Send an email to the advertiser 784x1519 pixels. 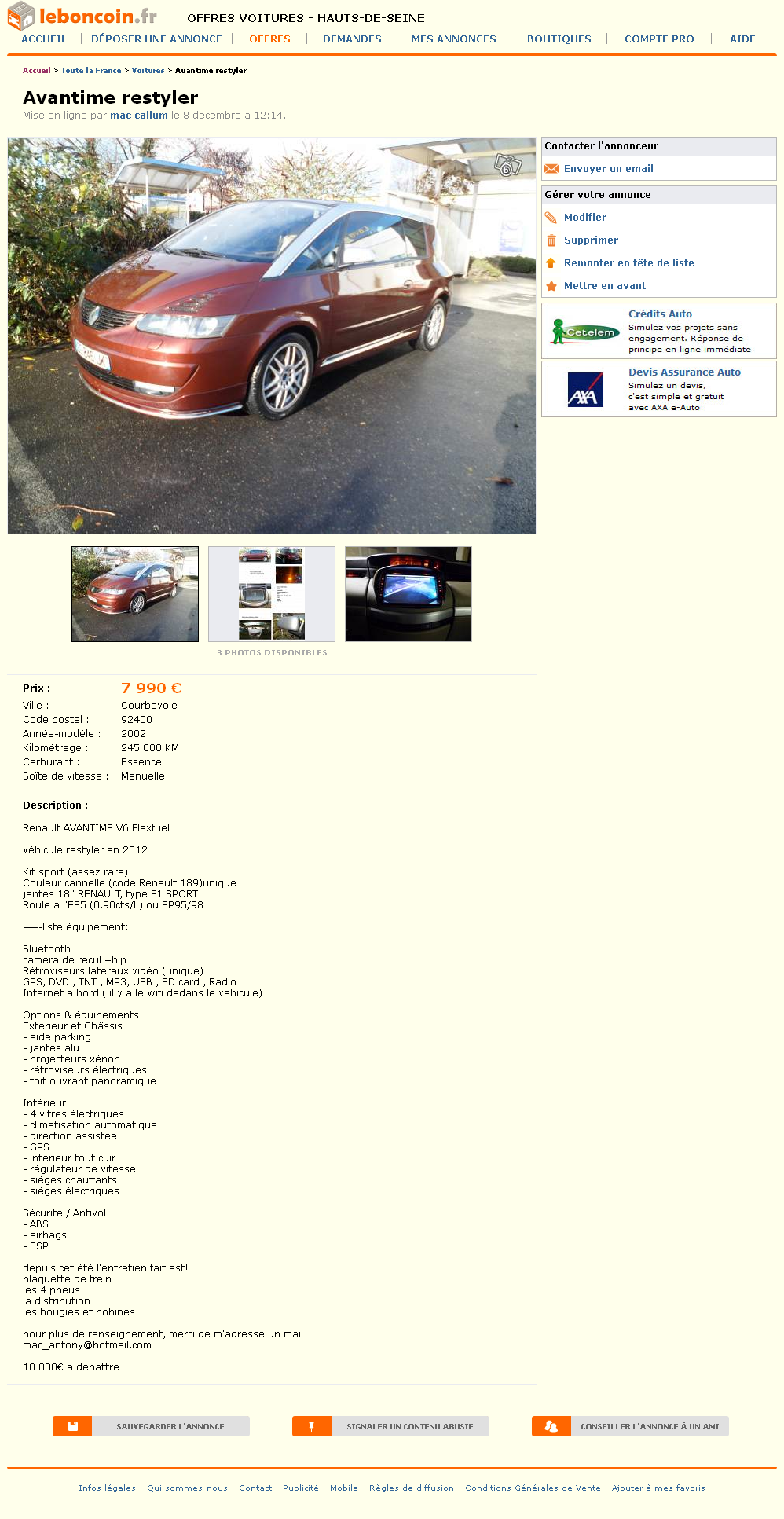point(608,169)
